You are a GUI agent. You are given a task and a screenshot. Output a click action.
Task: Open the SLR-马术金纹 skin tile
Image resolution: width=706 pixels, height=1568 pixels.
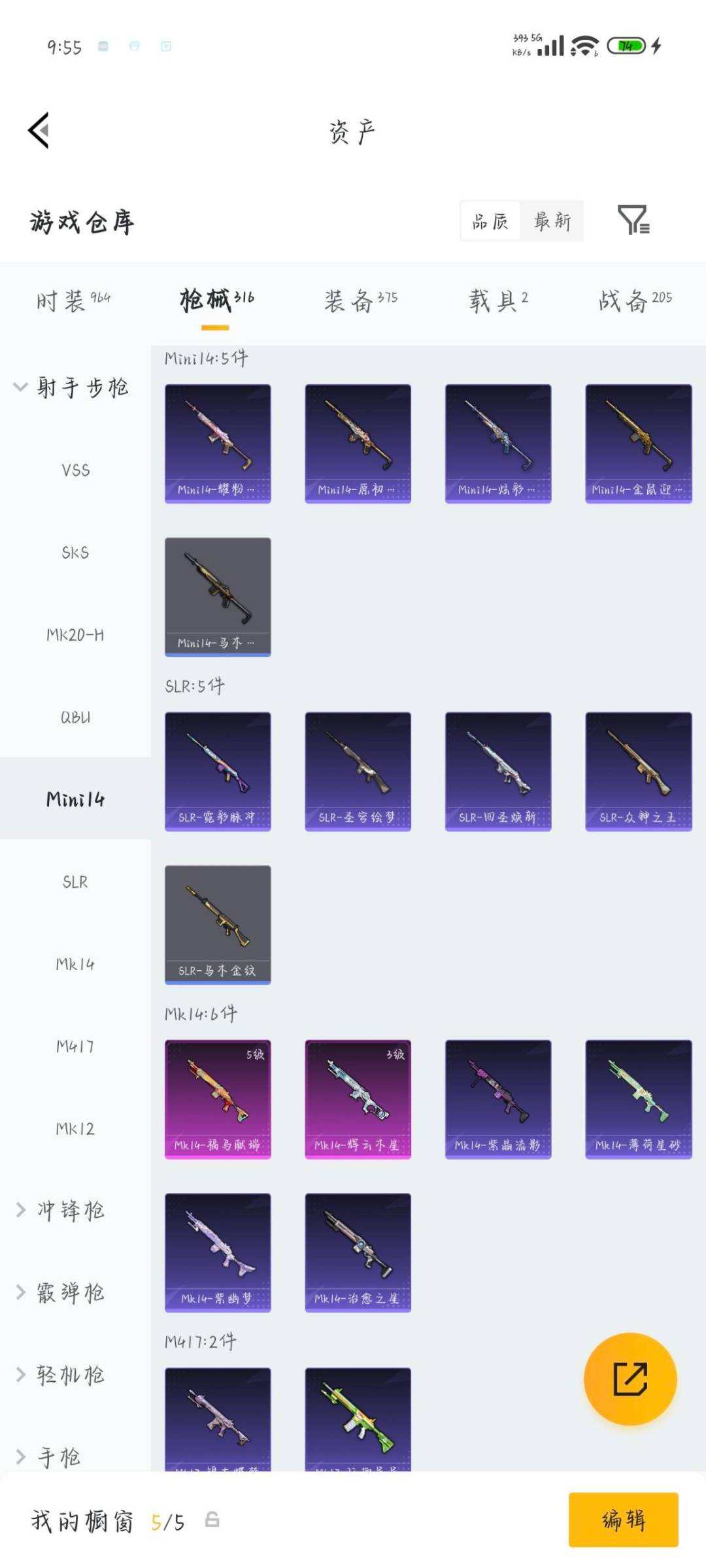(218, 924)
